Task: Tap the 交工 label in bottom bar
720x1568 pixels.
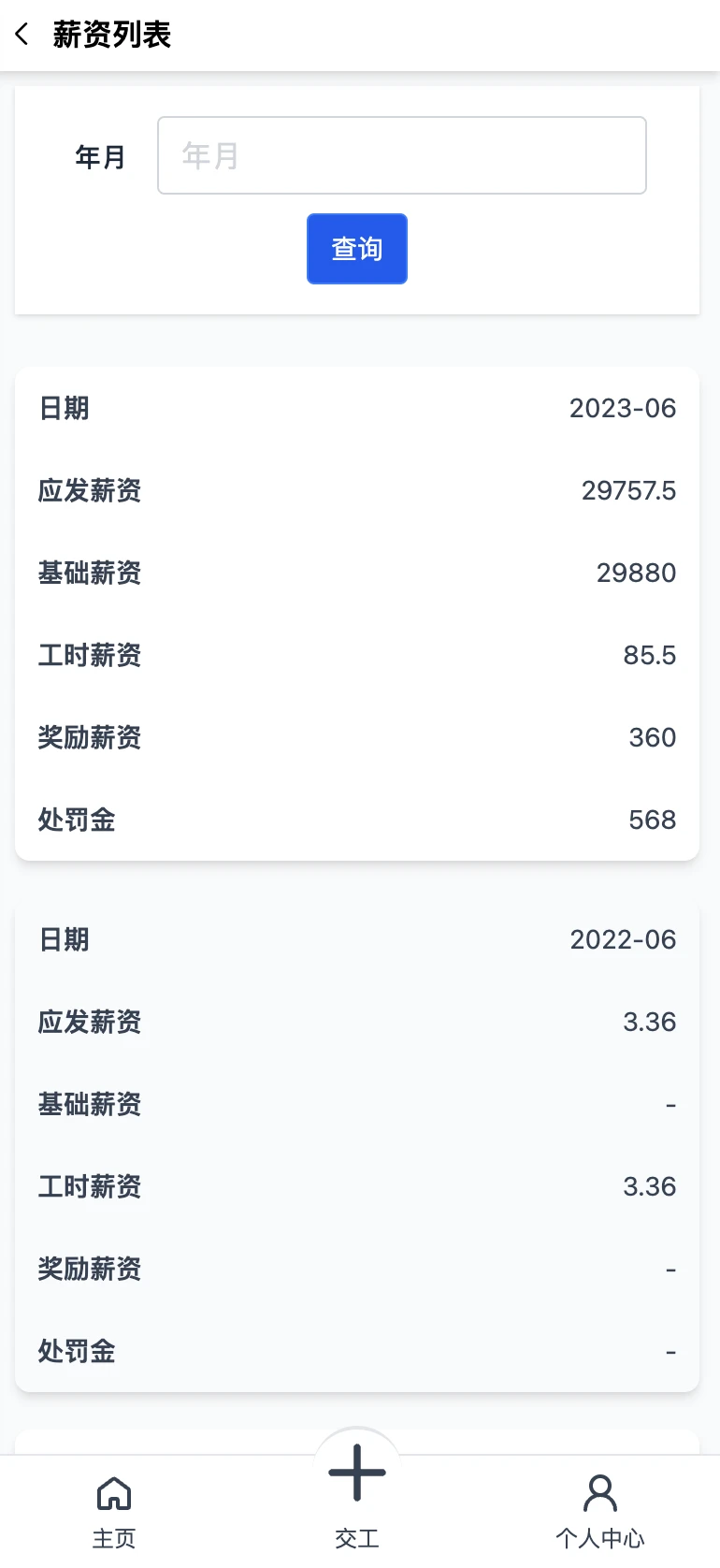Action: [x=356, y=1537]
